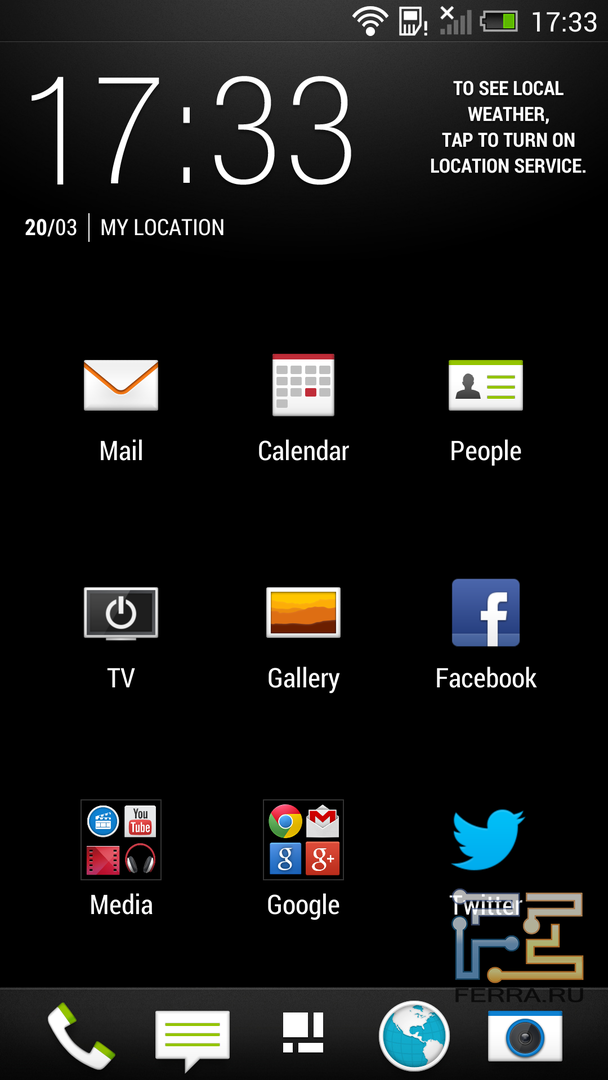The width and height of the screenshot is (608, 1080).
Task: Tap the weather prompt to enable location service
Action: pyautogui.click(x=508, y=128)
